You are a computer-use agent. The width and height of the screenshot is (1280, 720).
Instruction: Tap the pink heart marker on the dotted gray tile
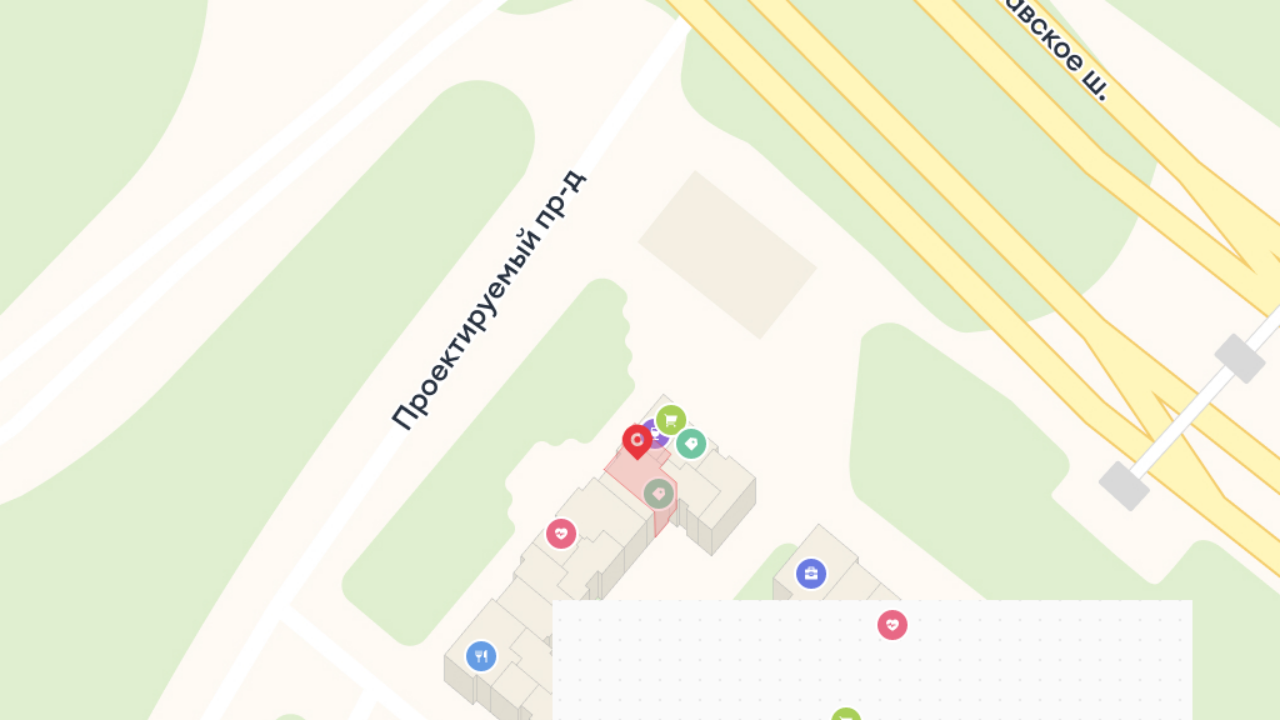[892, 625]
